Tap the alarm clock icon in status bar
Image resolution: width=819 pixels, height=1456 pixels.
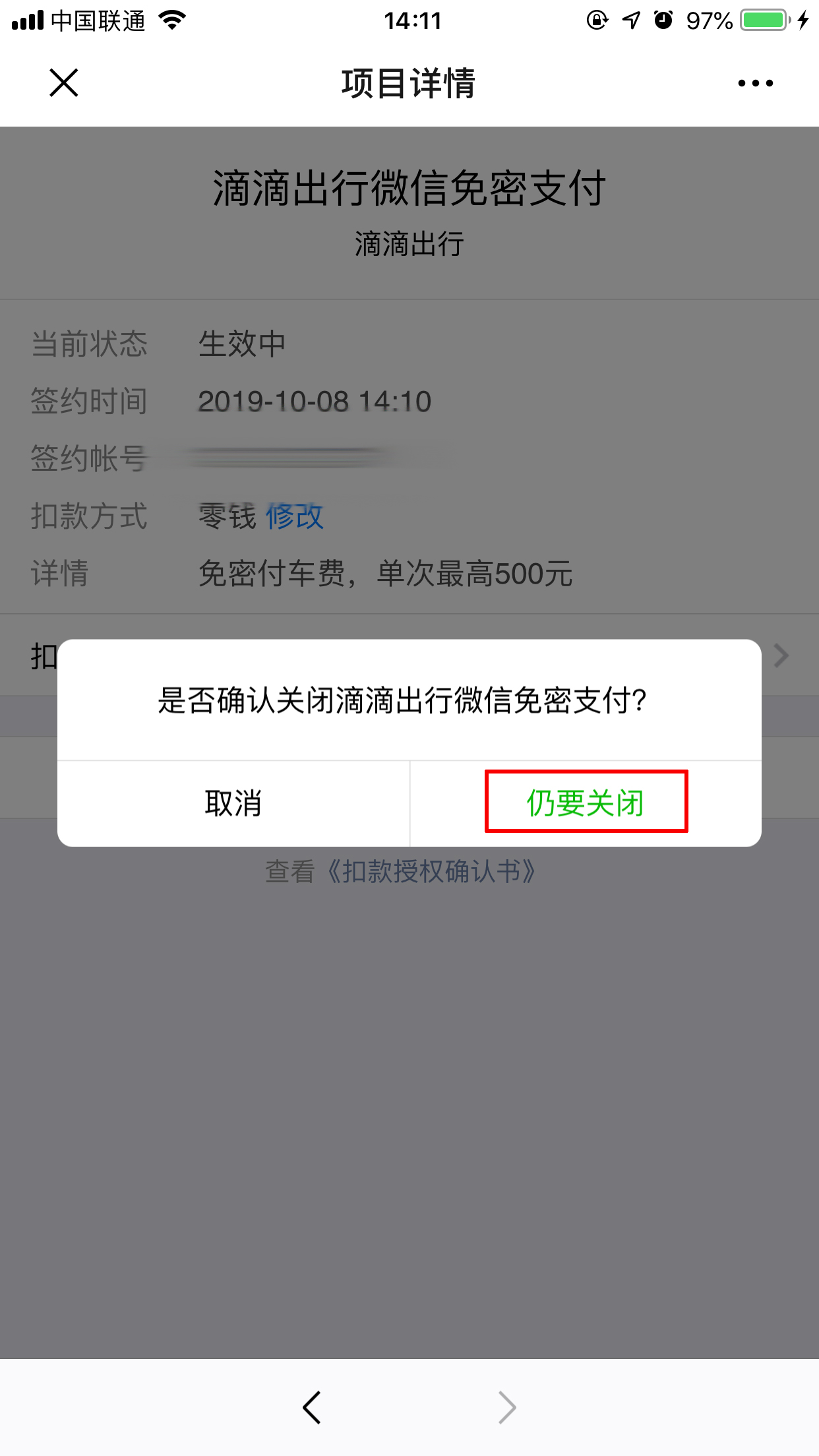[x=663, y=20]
